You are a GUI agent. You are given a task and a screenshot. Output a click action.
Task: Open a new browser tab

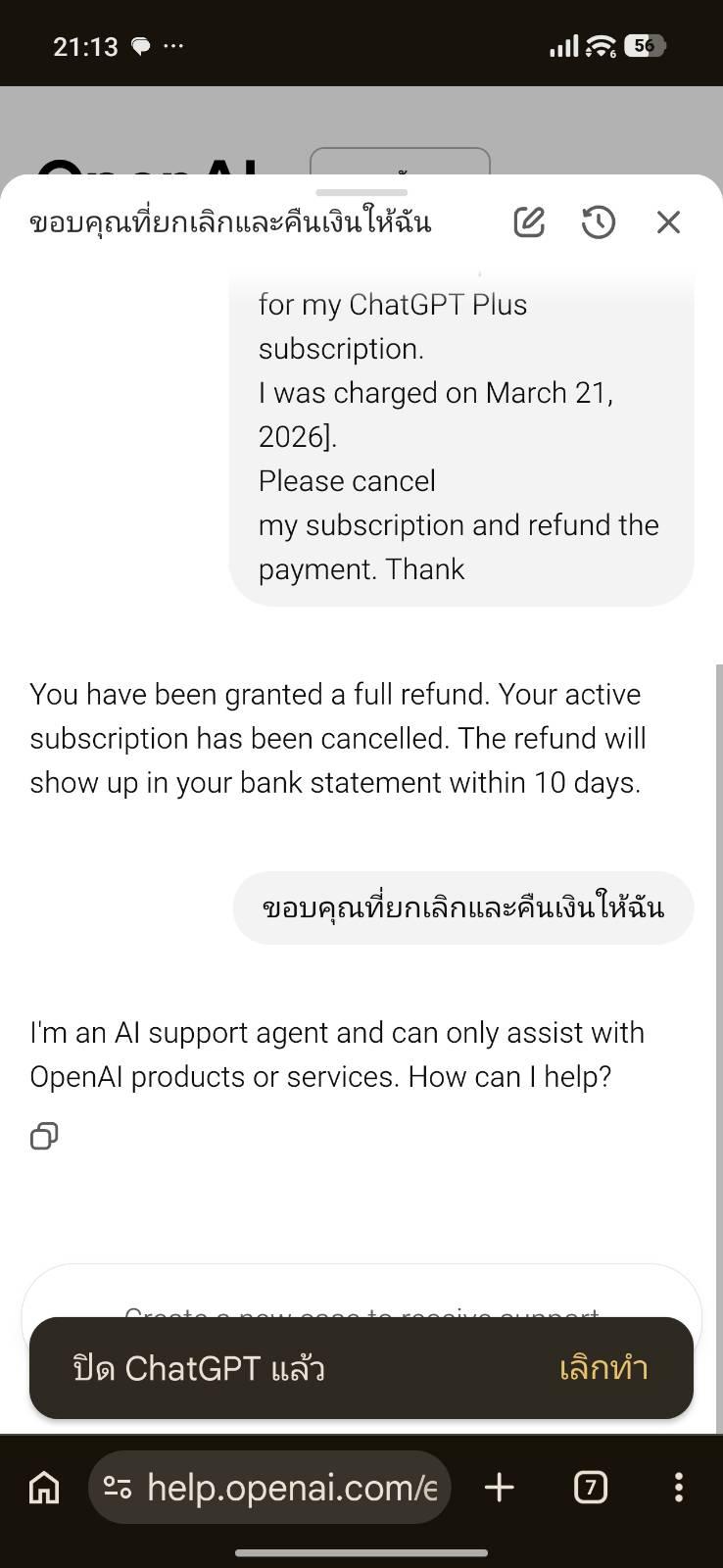(x=500, y=1488)
